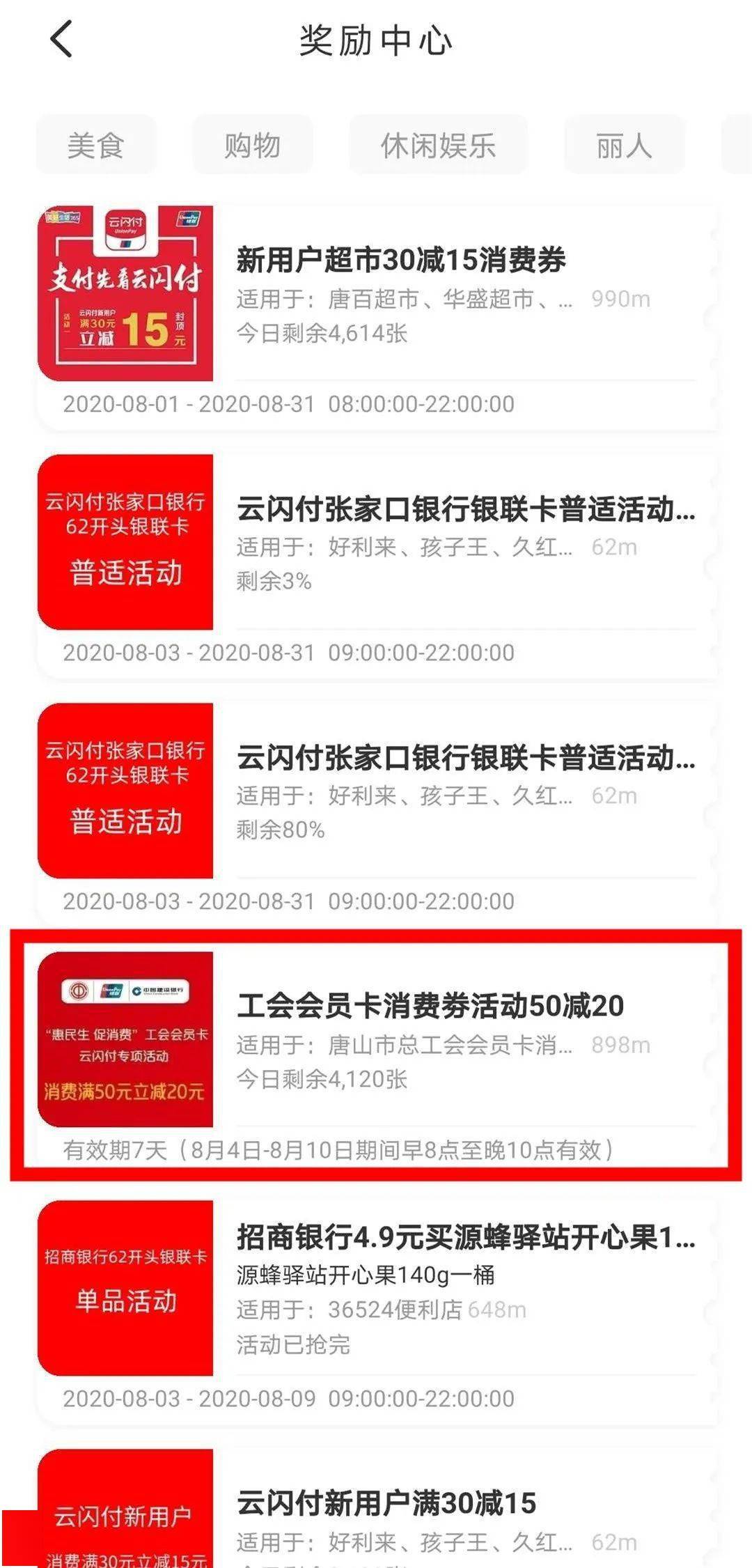Open the 云闪付新用户满30减15 offer
This screenshot has width=752, height=1568.
386,1503
